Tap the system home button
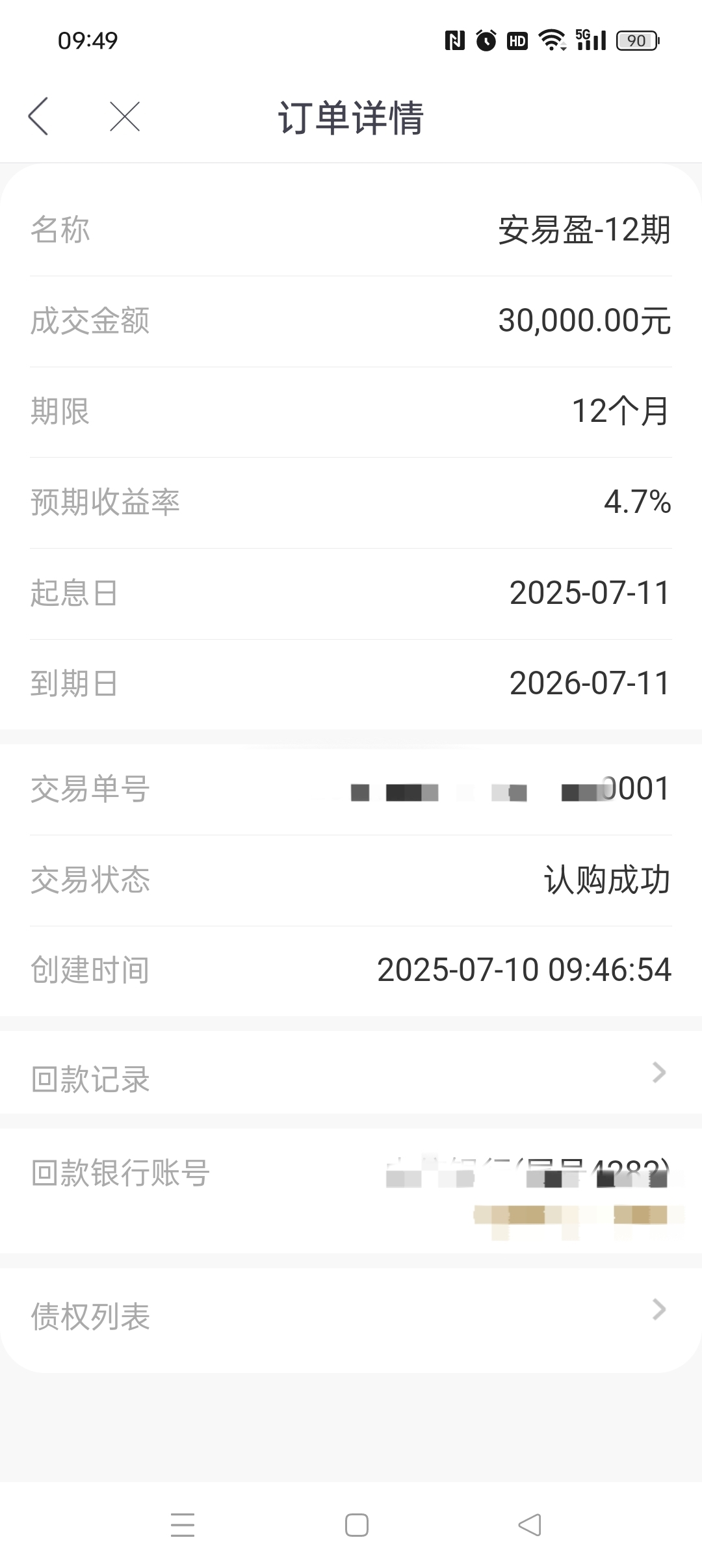This screenshot has width=702, height=1568. click(357, 1525)
